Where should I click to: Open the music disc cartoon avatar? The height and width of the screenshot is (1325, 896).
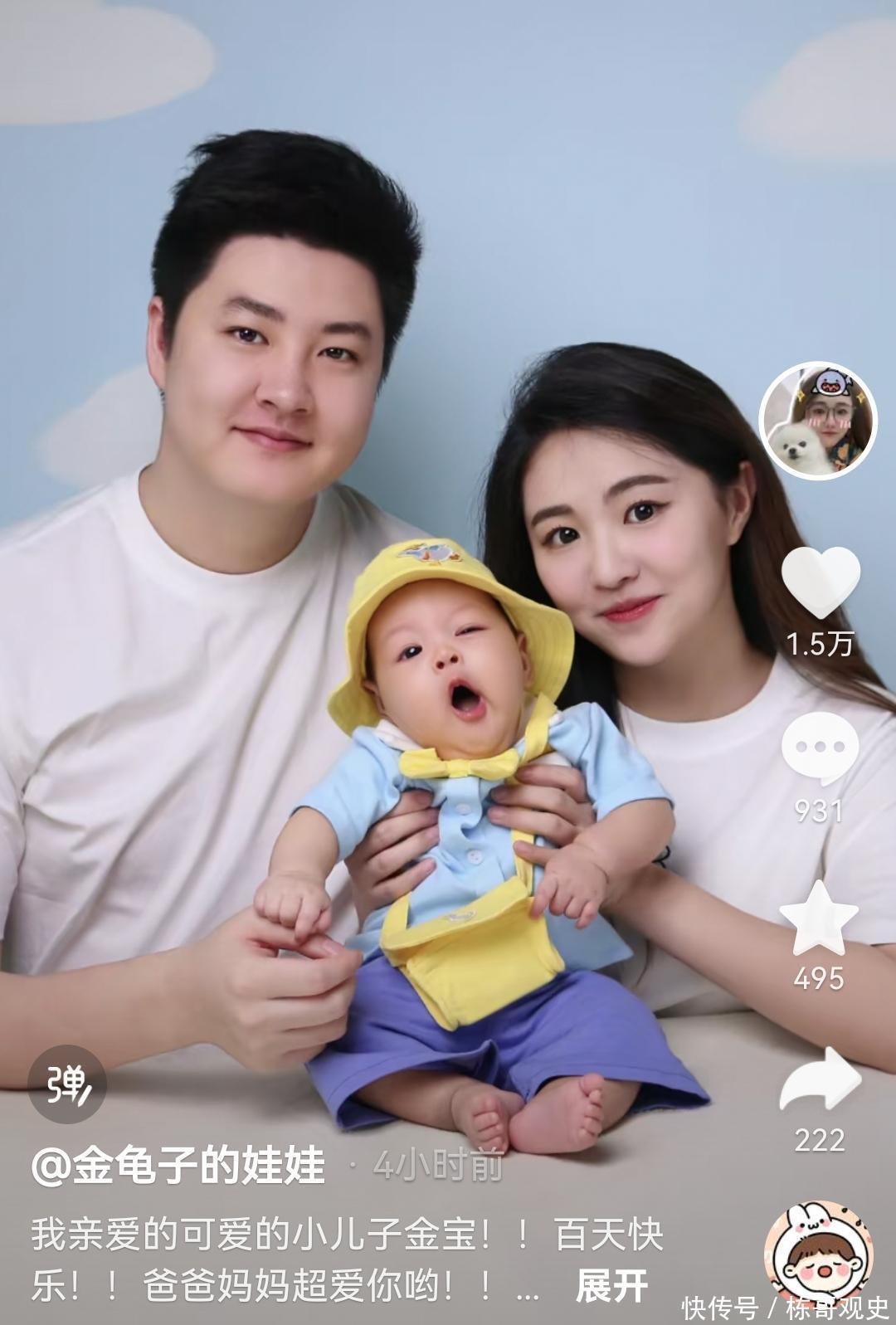[817, 1255]
